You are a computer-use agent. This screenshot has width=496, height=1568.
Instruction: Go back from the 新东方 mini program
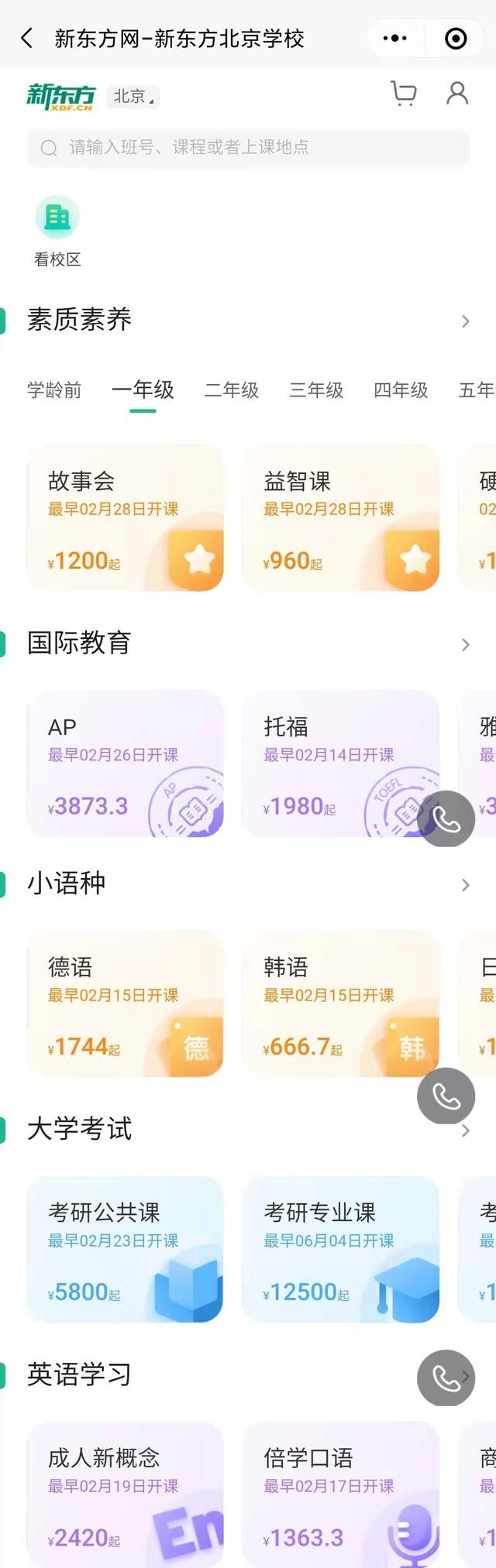(27, 38)
